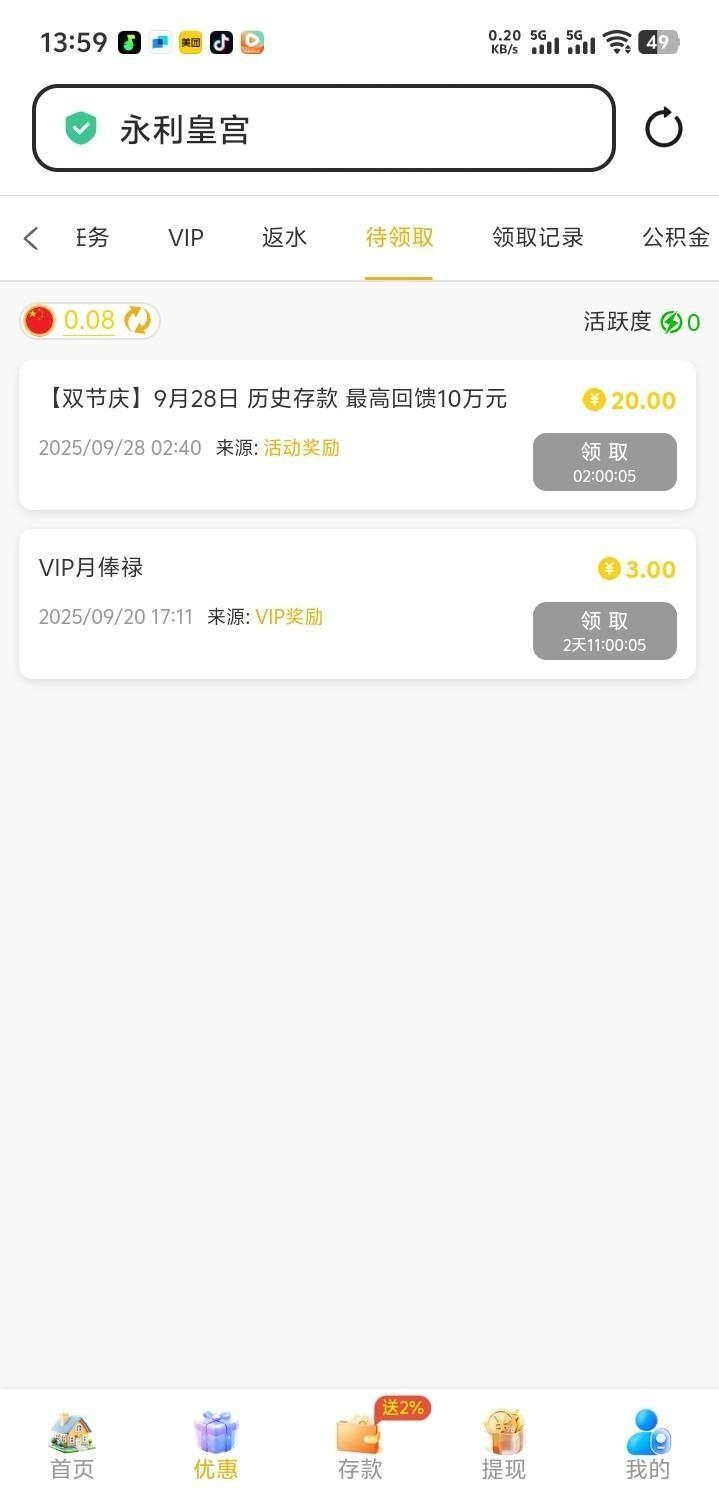Switch to the VIP tab

click(186, 238)
